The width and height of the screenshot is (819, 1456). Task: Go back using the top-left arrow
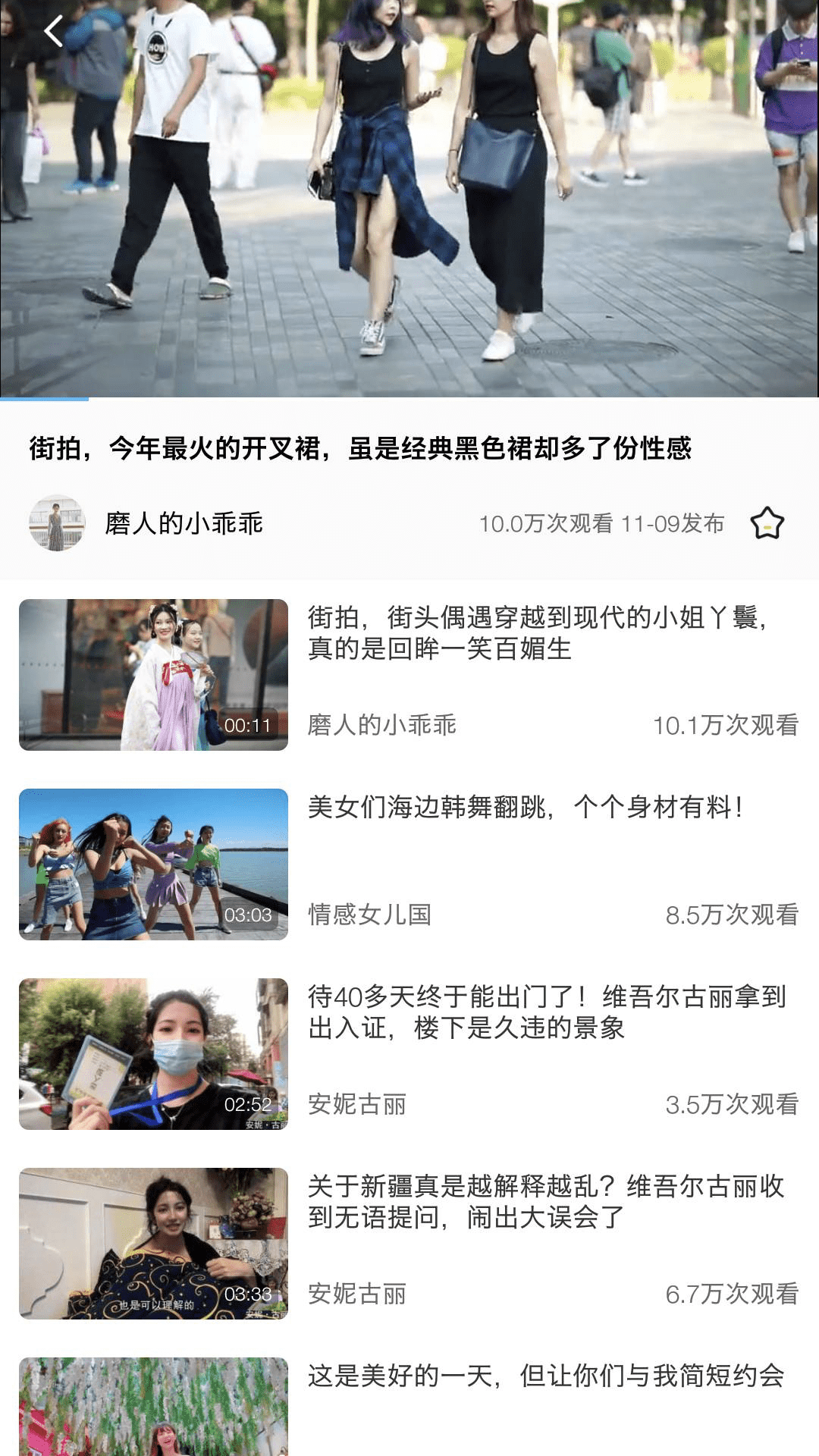pos(53,32)
